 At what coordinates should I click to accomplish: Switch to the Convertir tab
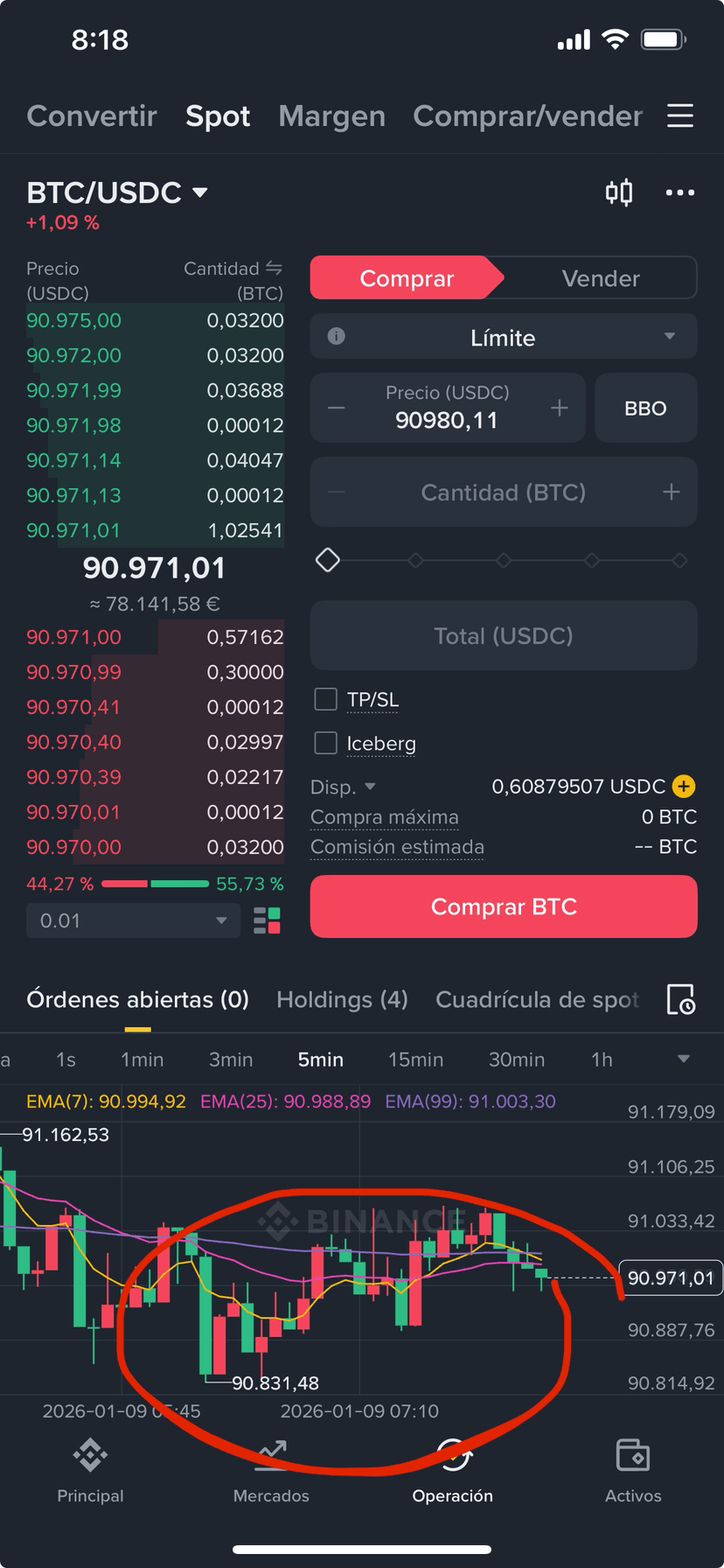coord(92,115)
